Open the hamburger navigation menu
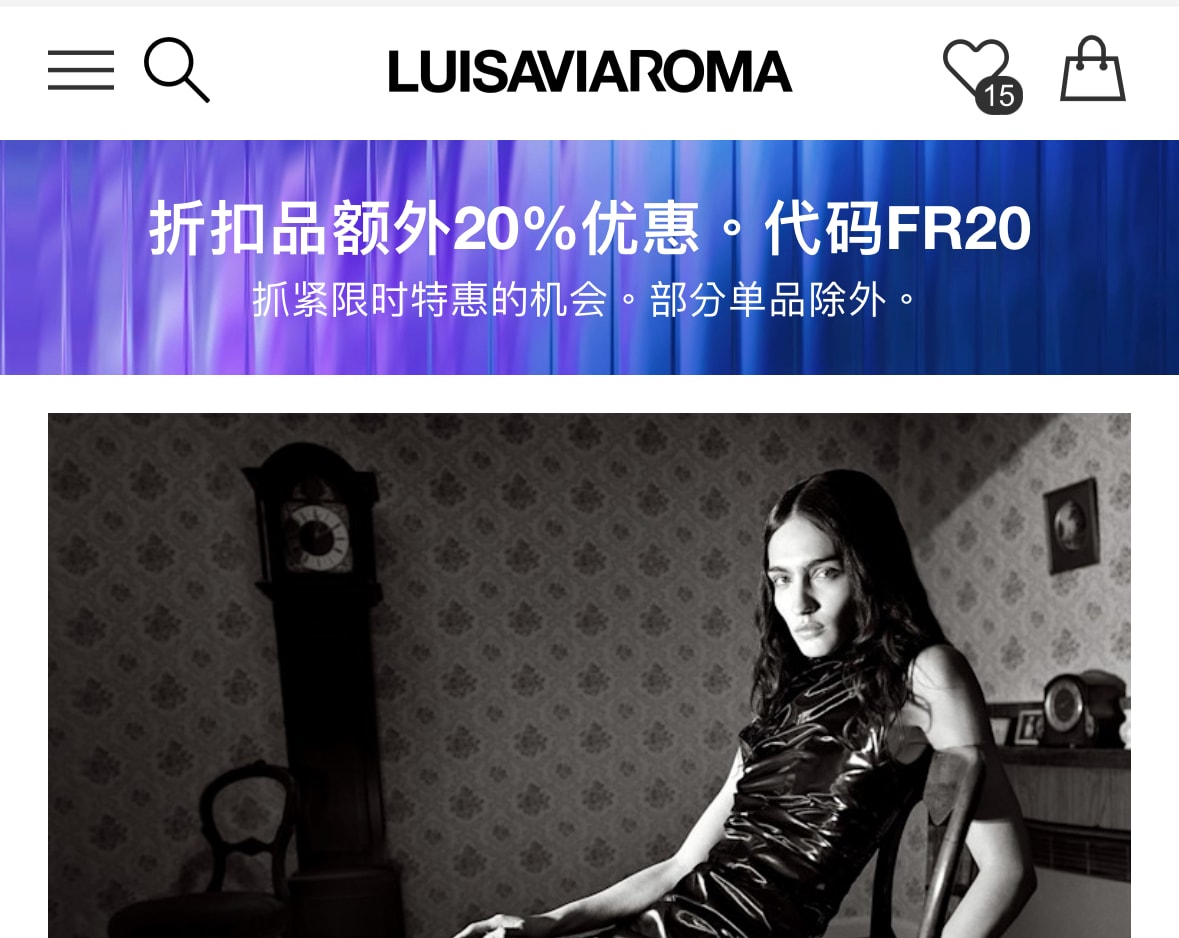This screenshot has height=938, width=1179. [x=81, y=71]
